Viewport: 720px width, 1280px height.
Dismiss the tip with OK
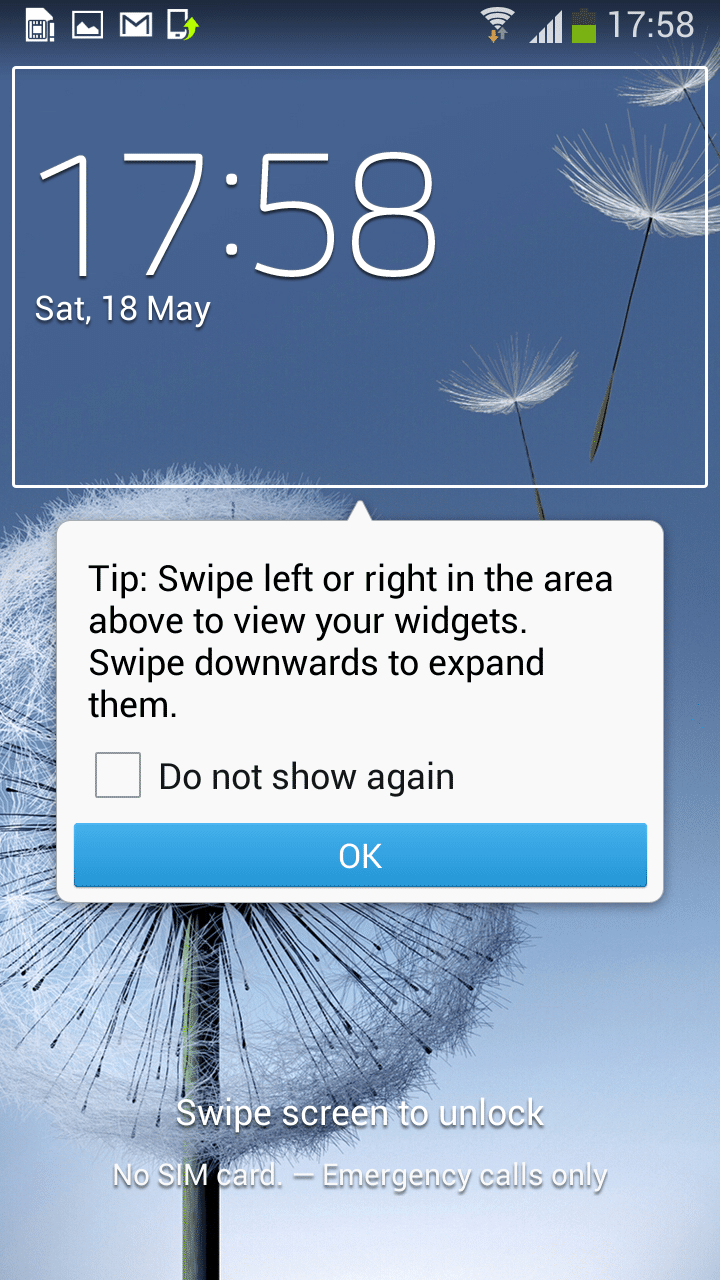point(360,856)
